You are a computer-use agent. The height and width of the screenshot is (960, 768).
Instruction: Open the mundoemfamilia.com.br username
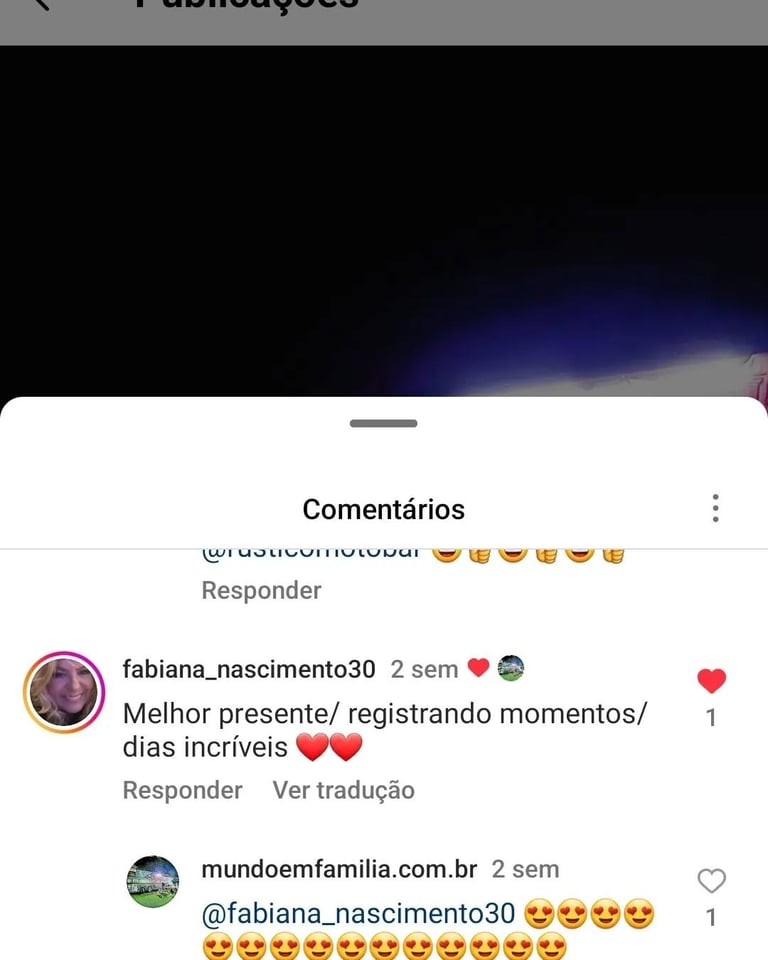click(x=339, y=869)
